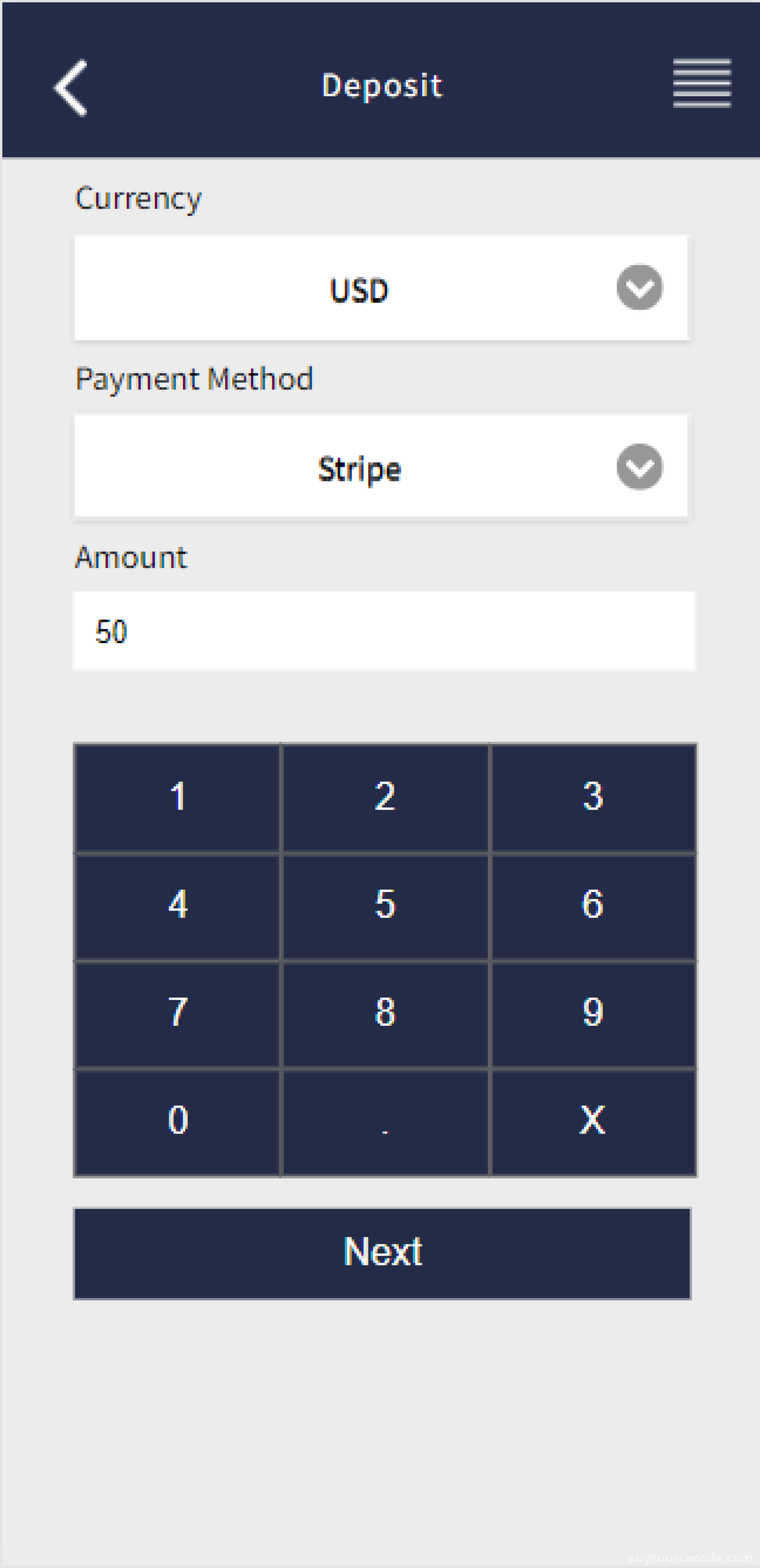Add a 0 using the keypad
The width and height of the screenshot is (760, 1568).
177,1123
